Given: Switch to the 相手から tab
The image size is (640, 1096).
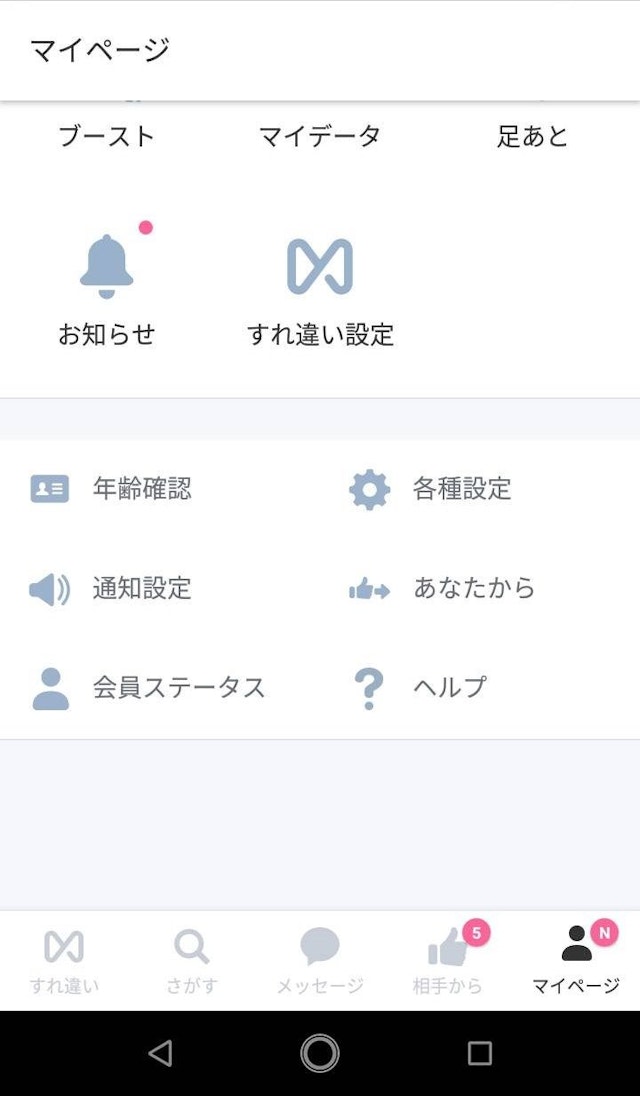Looking at the screenshot, I should (x=448, y=960).
